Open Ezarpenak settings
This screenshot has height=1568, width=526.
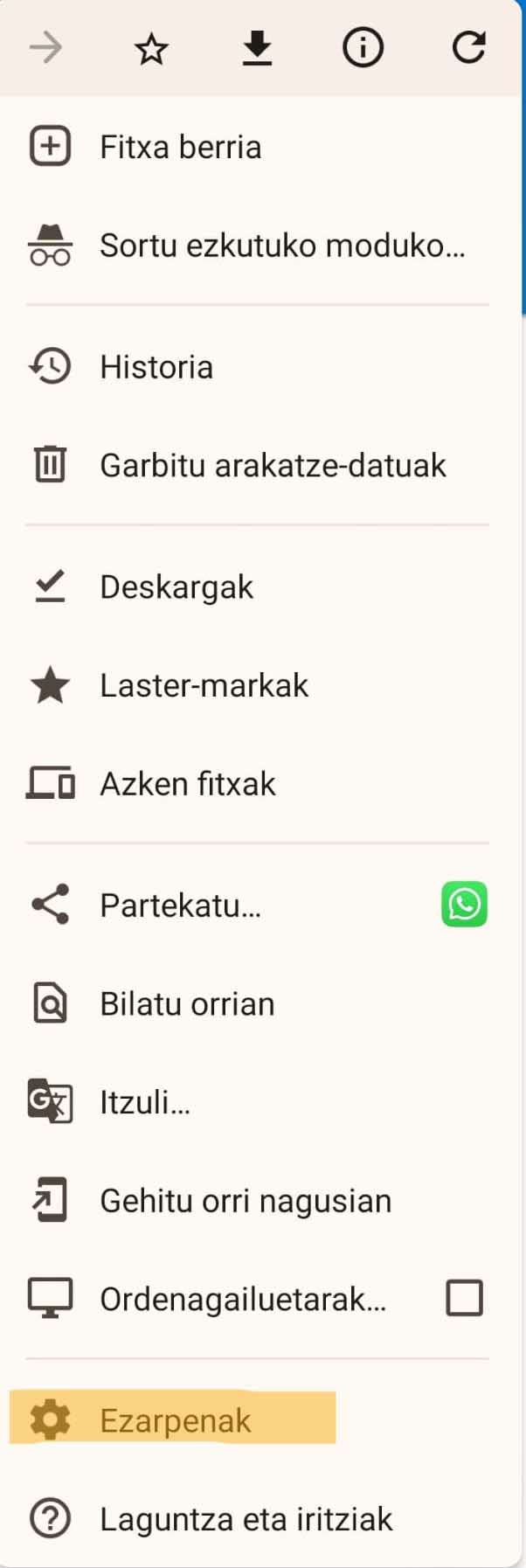point(175,1420)
